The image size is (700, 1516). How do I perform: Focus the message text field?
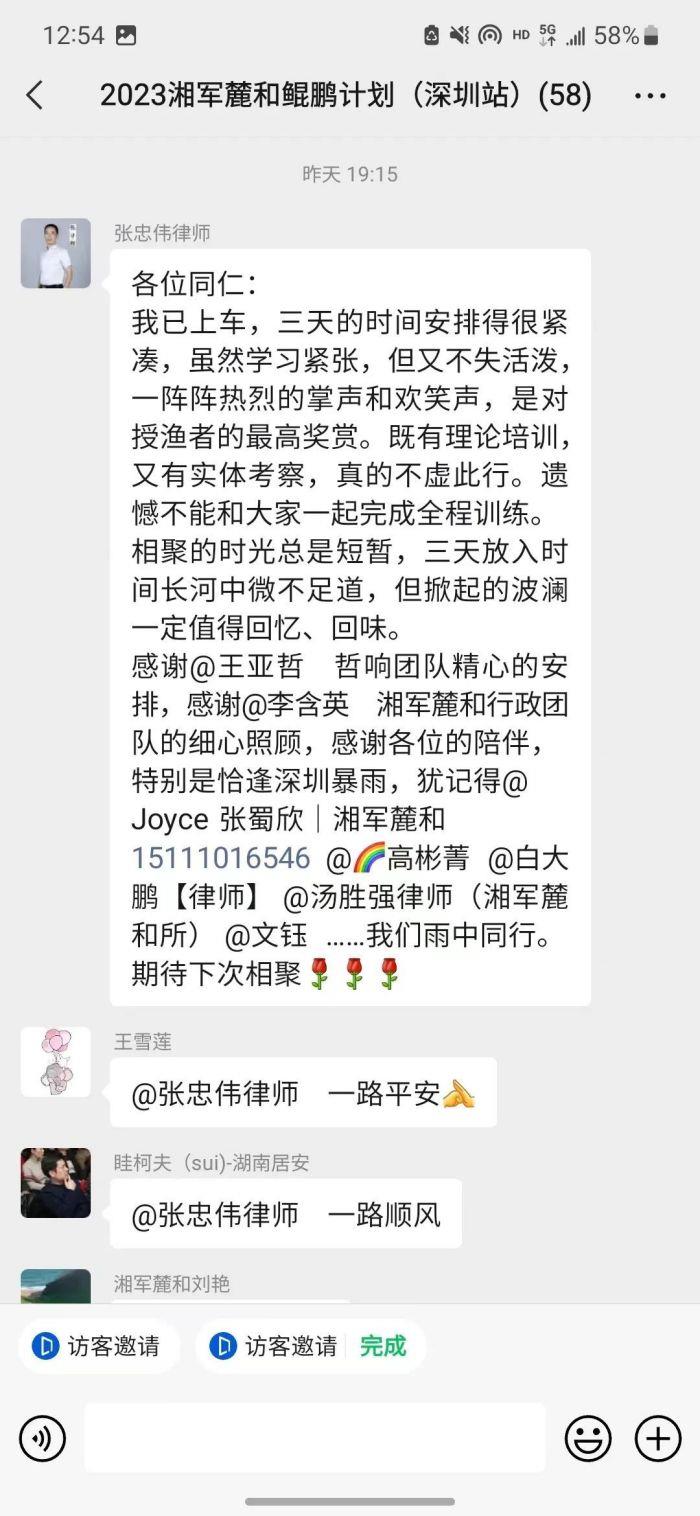tap(314, 1438)
